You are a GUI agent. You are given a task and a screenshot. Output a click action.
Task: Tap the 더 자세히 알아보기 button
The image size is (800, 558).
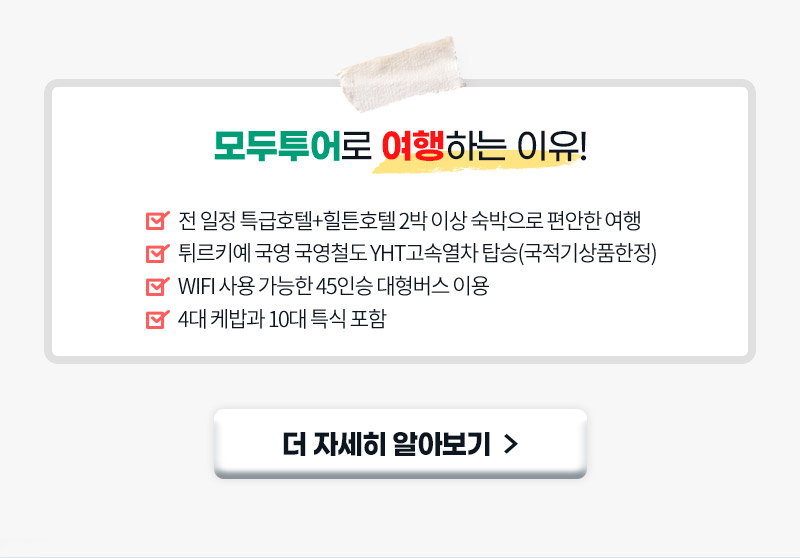pyautogui.click(x=400, y=444)
